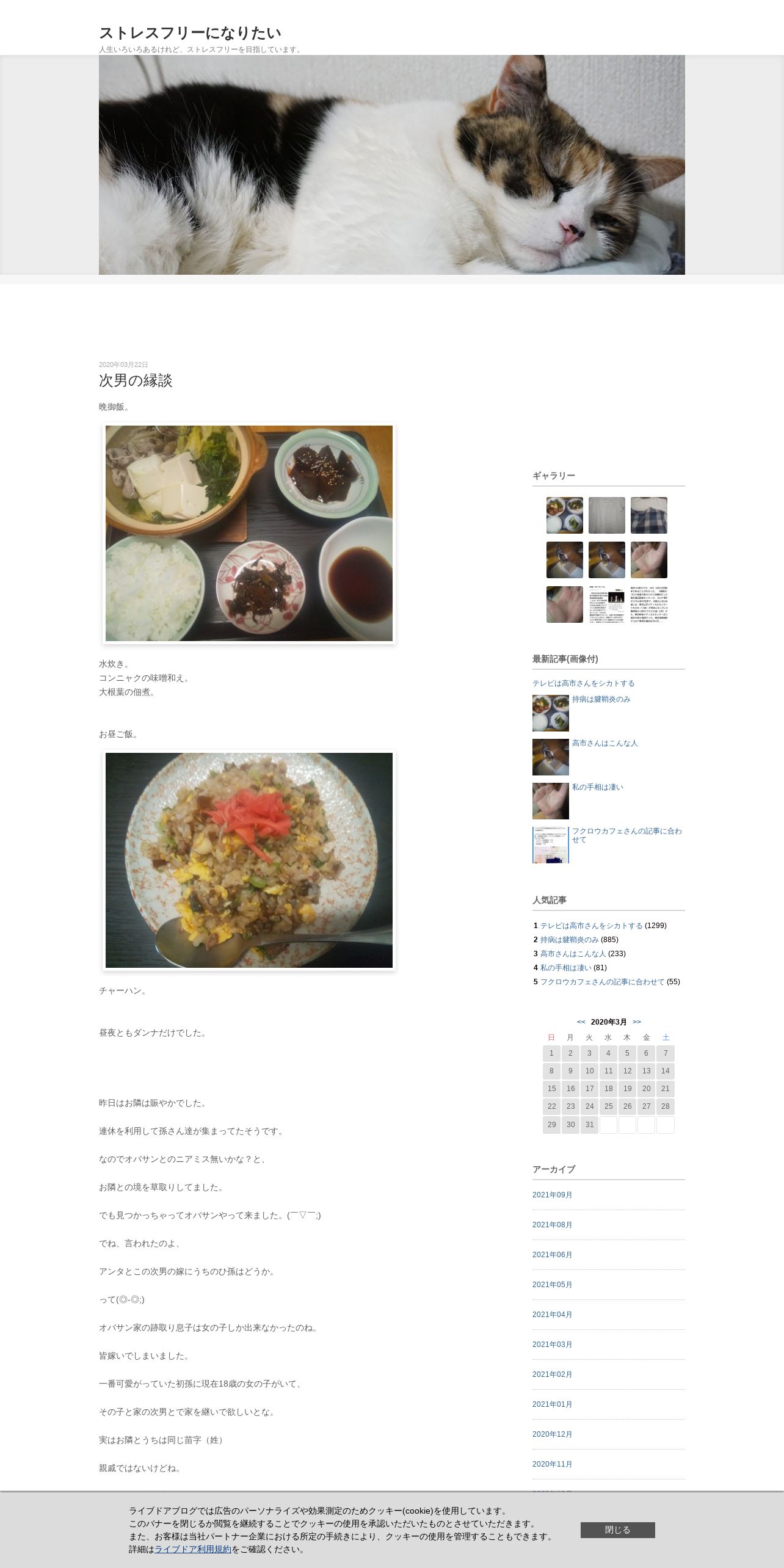Go to next month in calendar

(x=637, y=1022)
